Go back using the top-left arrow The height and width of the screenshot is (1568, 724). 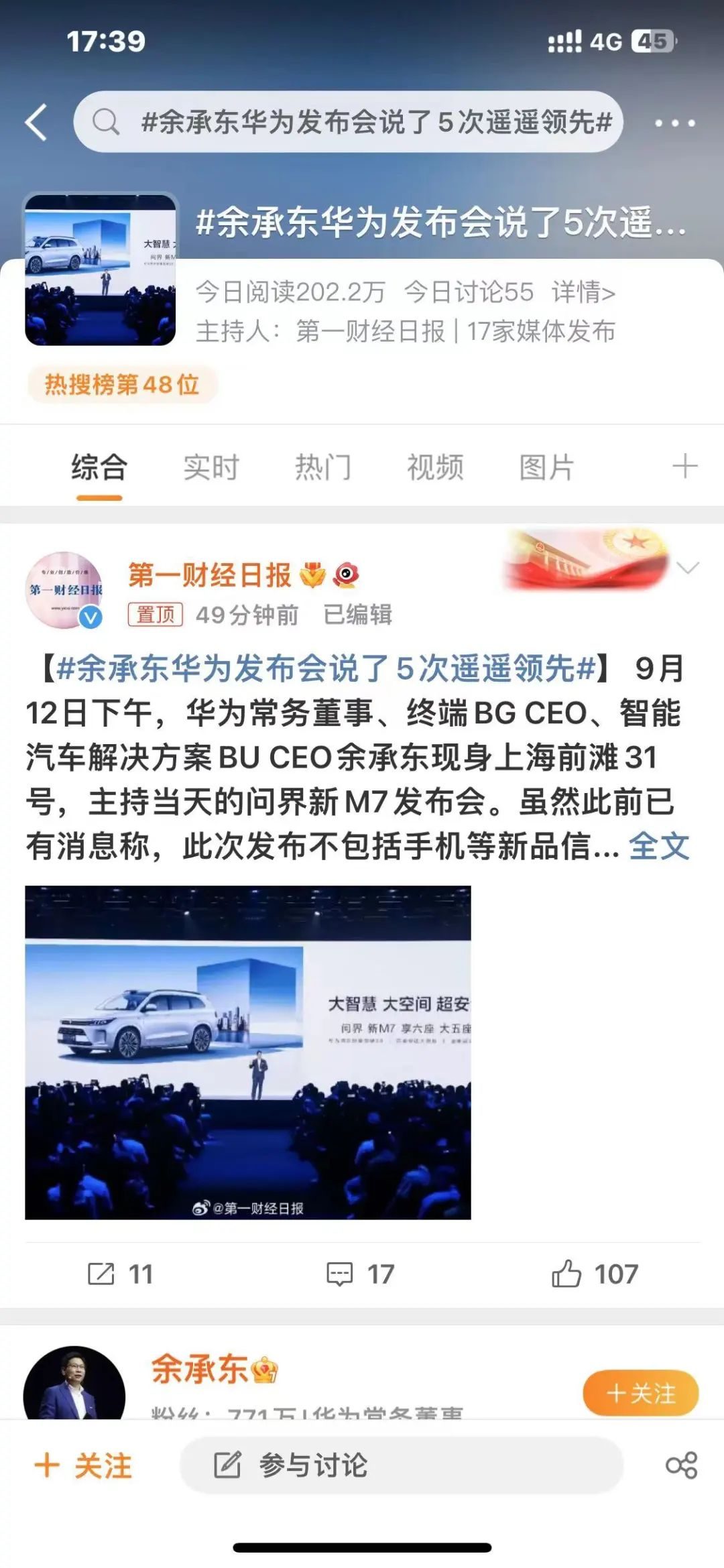pyautogui.click(x=36, y=123)
